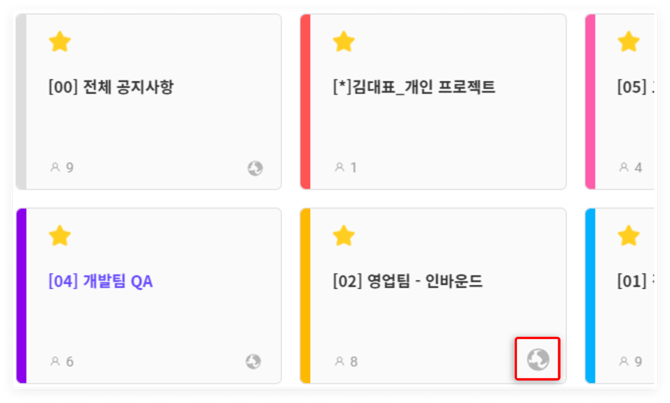Screen dimensions: 670x403
Task: Open the [02] 영업팀 - 인바운드 project
Action: coord(407,282)
